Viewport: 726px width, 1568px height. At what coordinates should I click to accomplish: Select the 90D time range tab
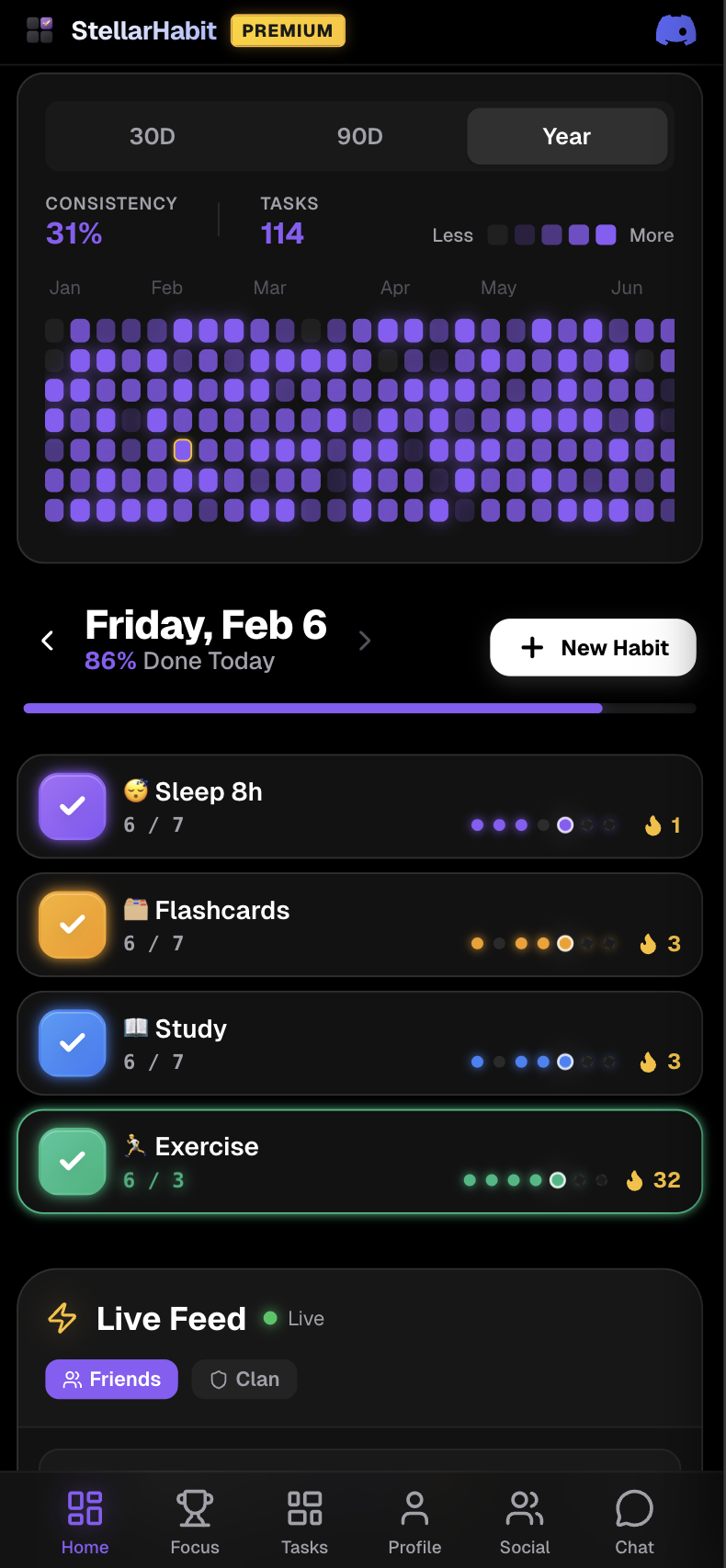click(x=358, y=136)
